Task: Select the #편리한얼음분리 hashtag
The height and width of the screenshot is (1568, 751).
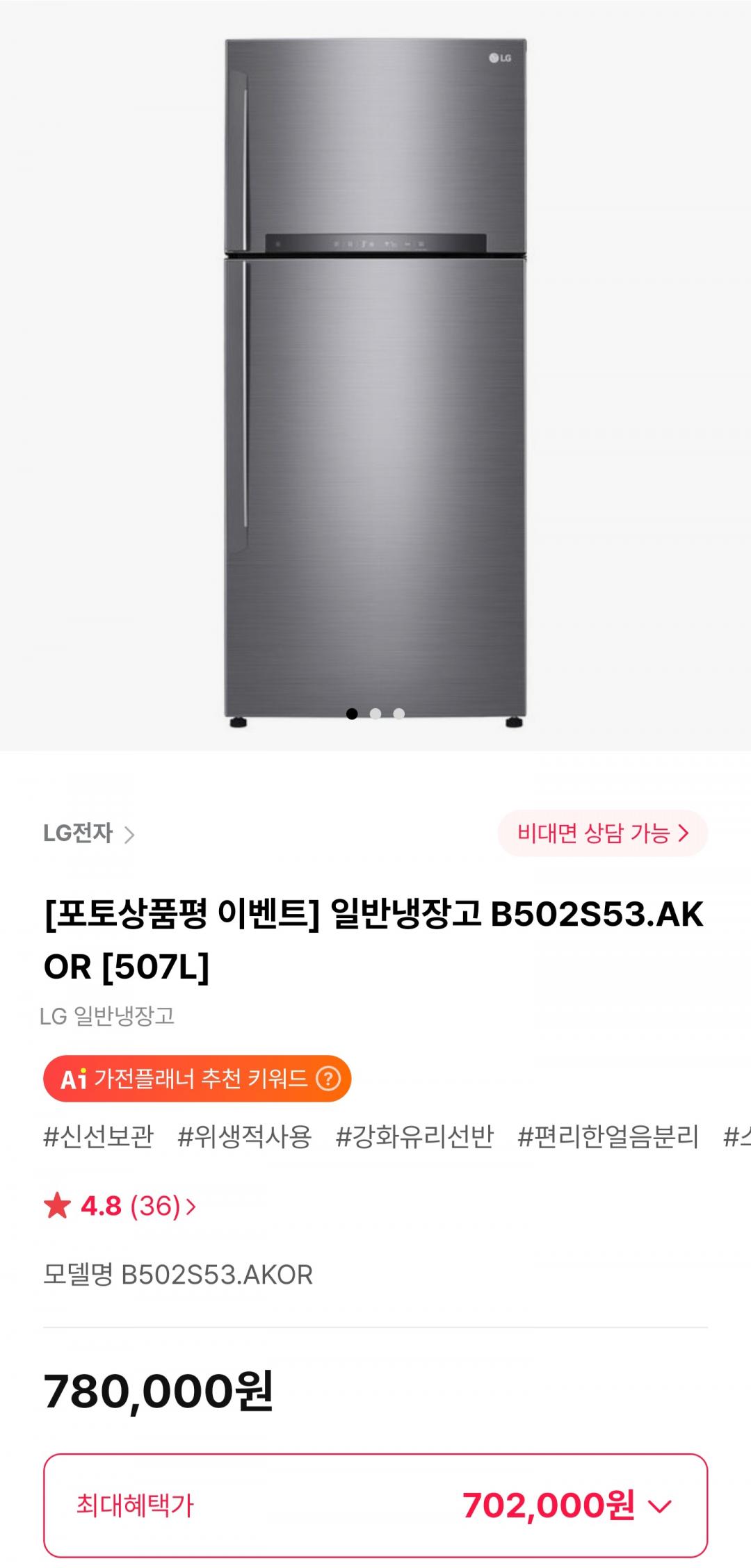Action: pyautogui.click(x=608, y=1138)
